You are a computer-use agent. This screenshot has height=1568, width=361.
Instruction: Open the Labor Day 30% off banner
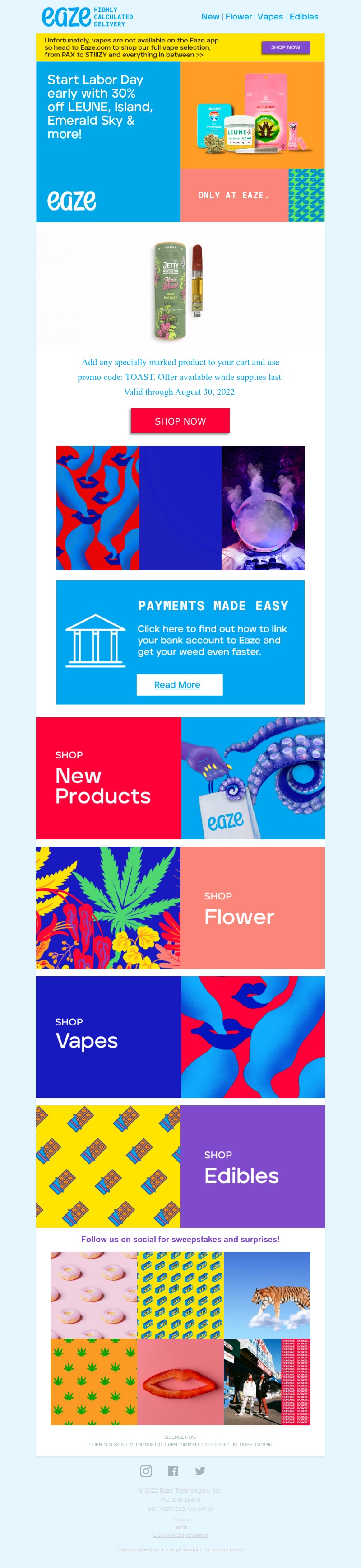click(x=180, y=141)
